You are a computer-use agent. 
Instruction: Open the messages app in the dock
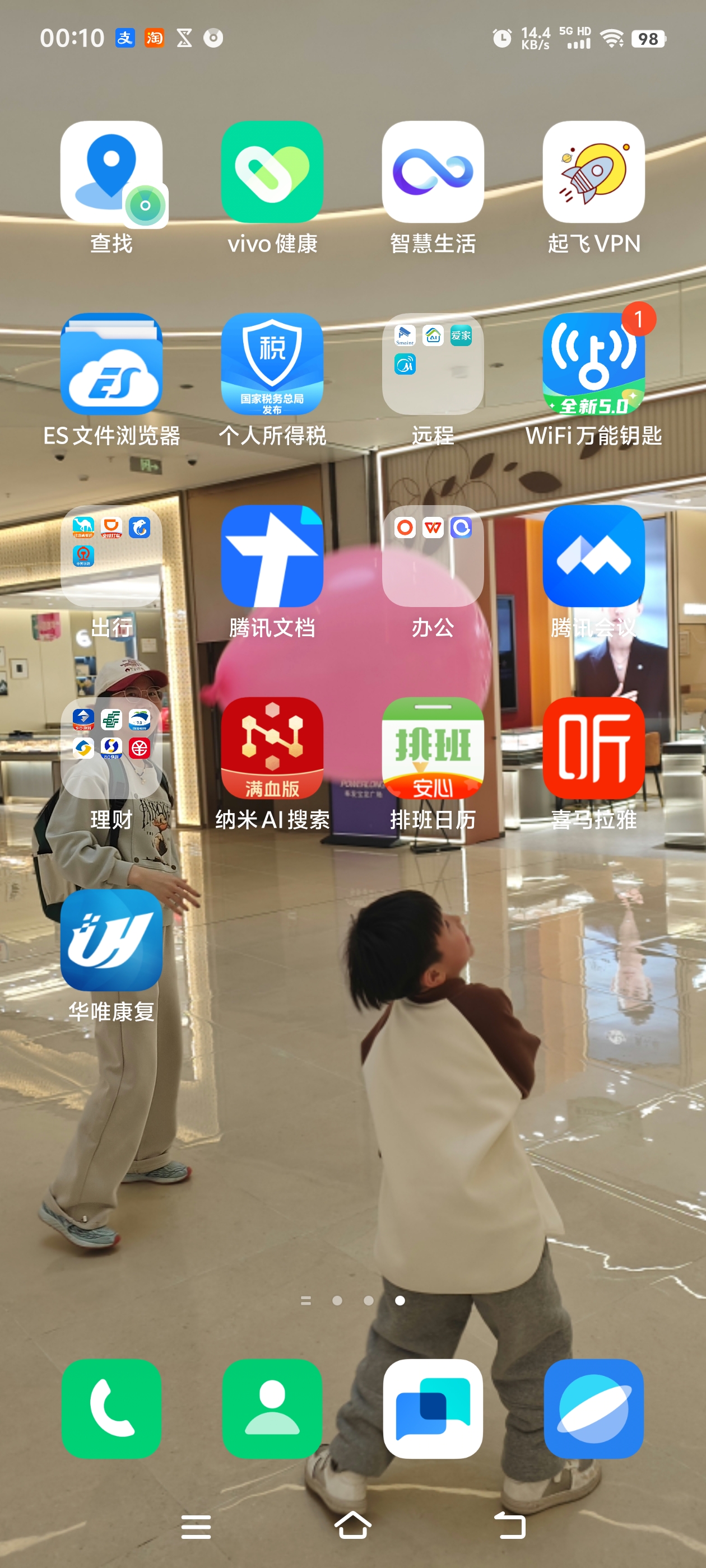point(433,1408)
